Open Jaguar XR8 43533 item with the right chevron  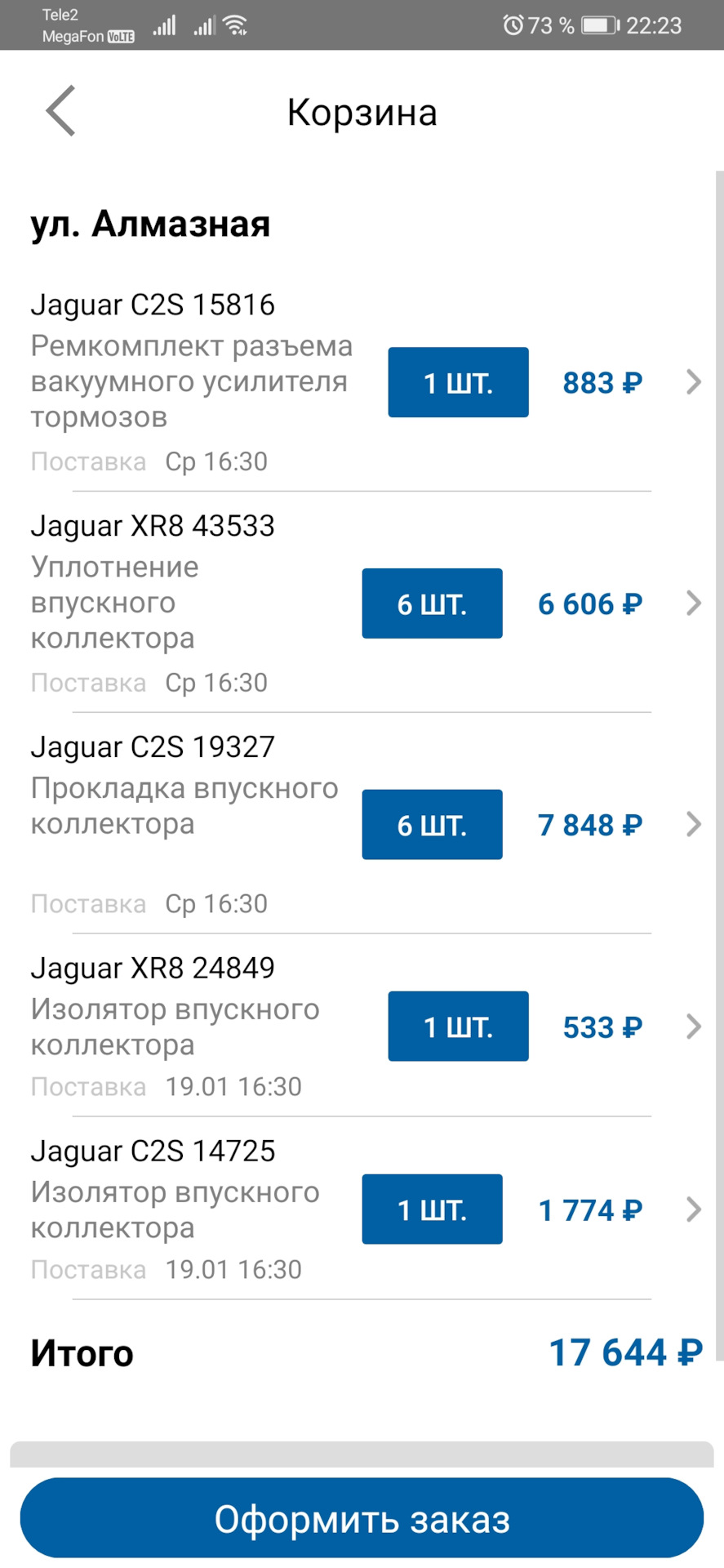tap(694, 604)
